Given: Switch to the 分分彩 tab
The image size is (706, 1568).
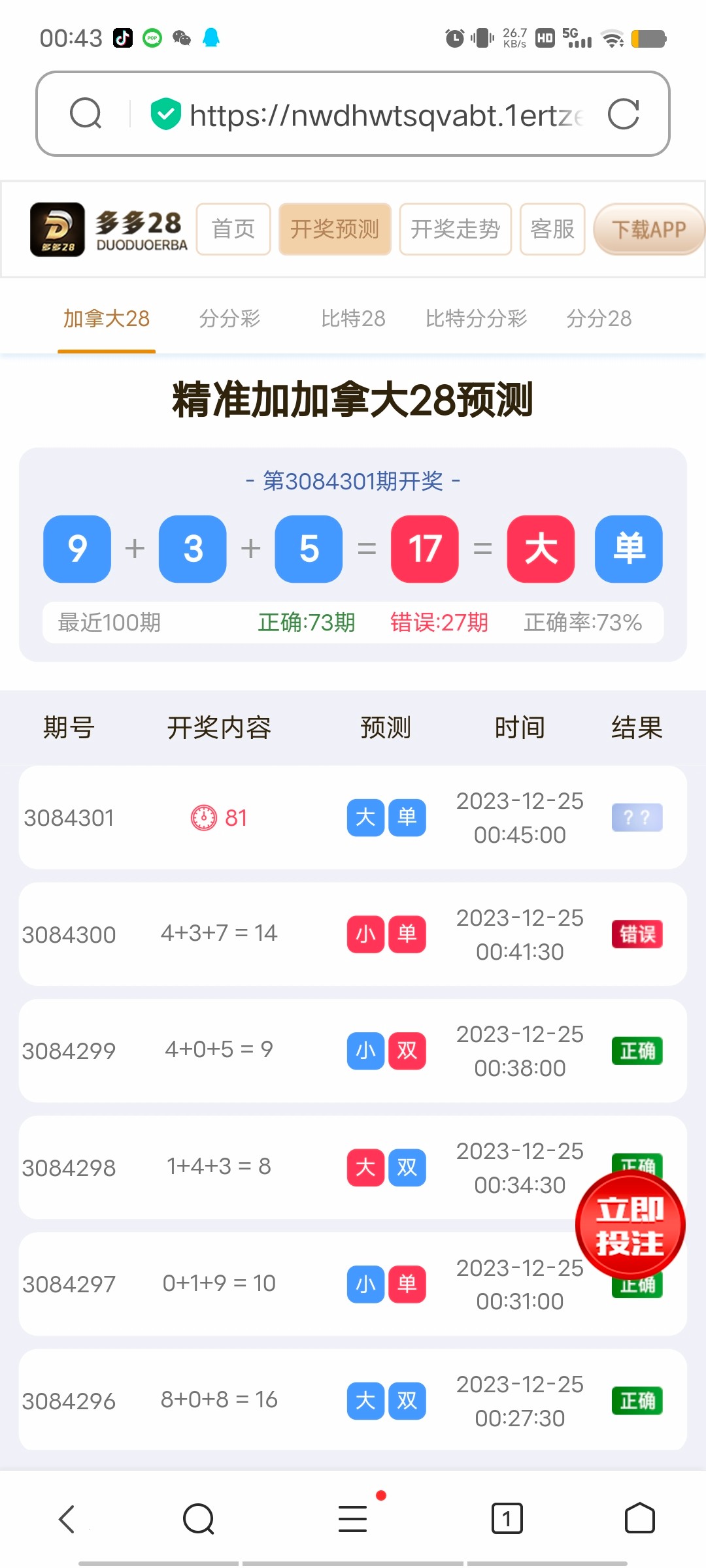Looking at the screenshot, I should click(229, 319).
